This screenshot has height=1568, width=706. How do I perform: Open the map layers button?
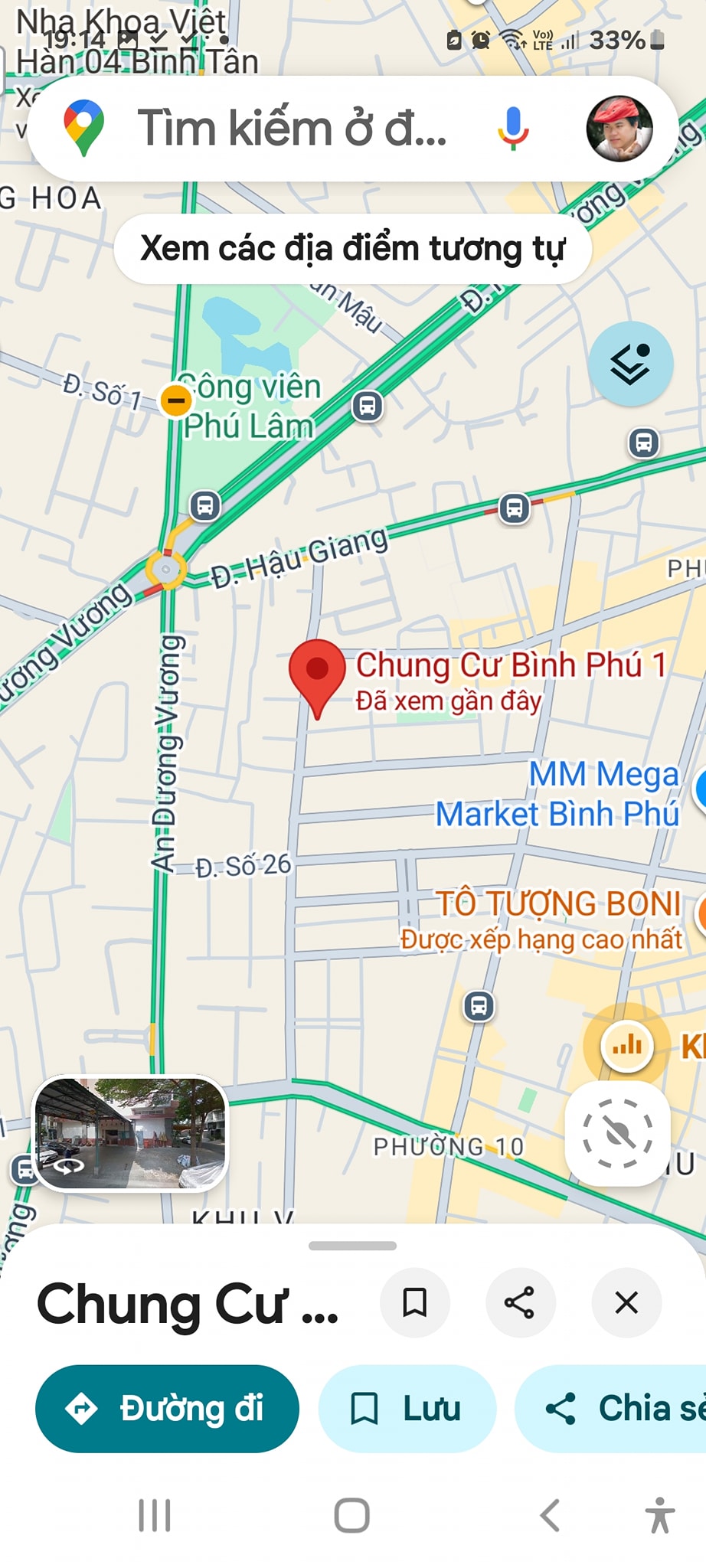coord(630,364)
